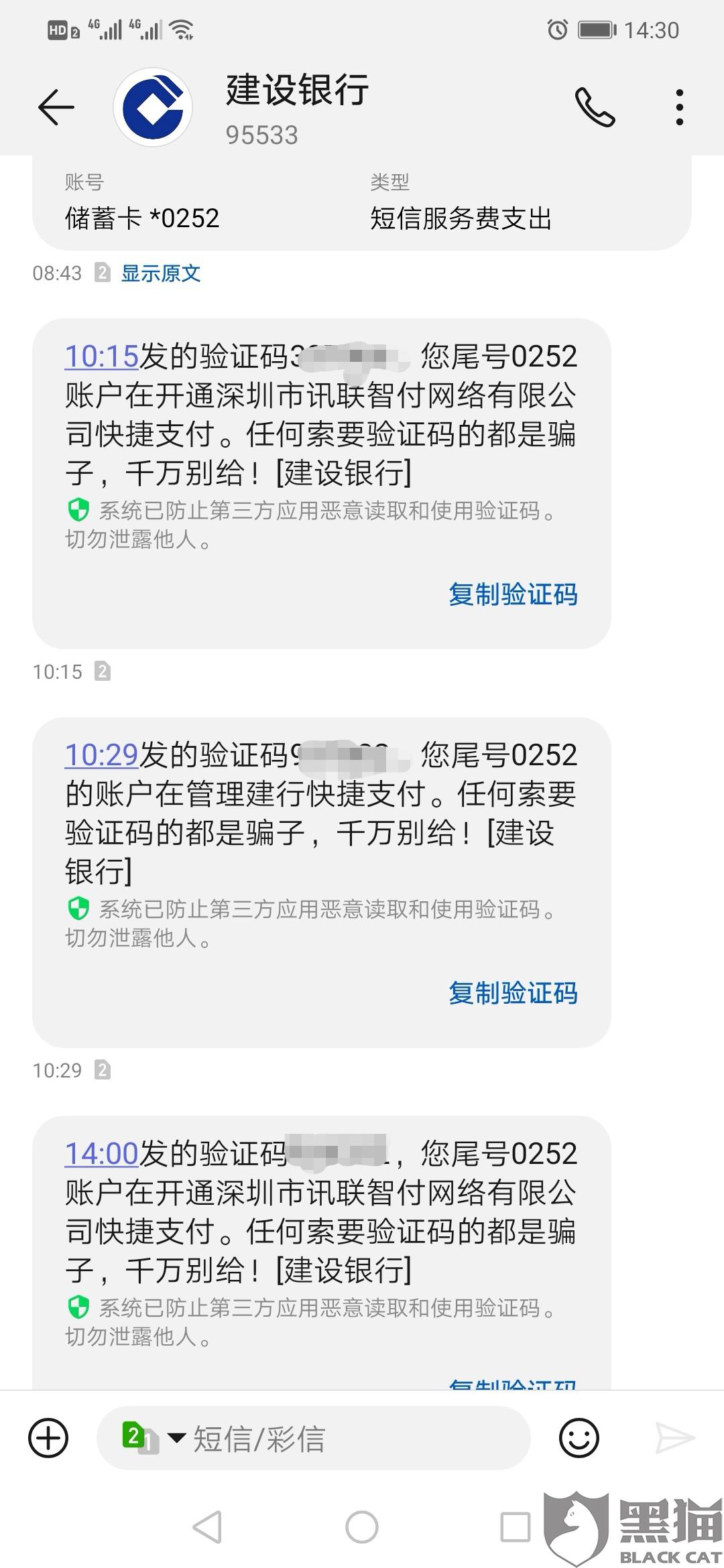
Task: Tap the system back triangle button
Action: tap(207, 1527)
